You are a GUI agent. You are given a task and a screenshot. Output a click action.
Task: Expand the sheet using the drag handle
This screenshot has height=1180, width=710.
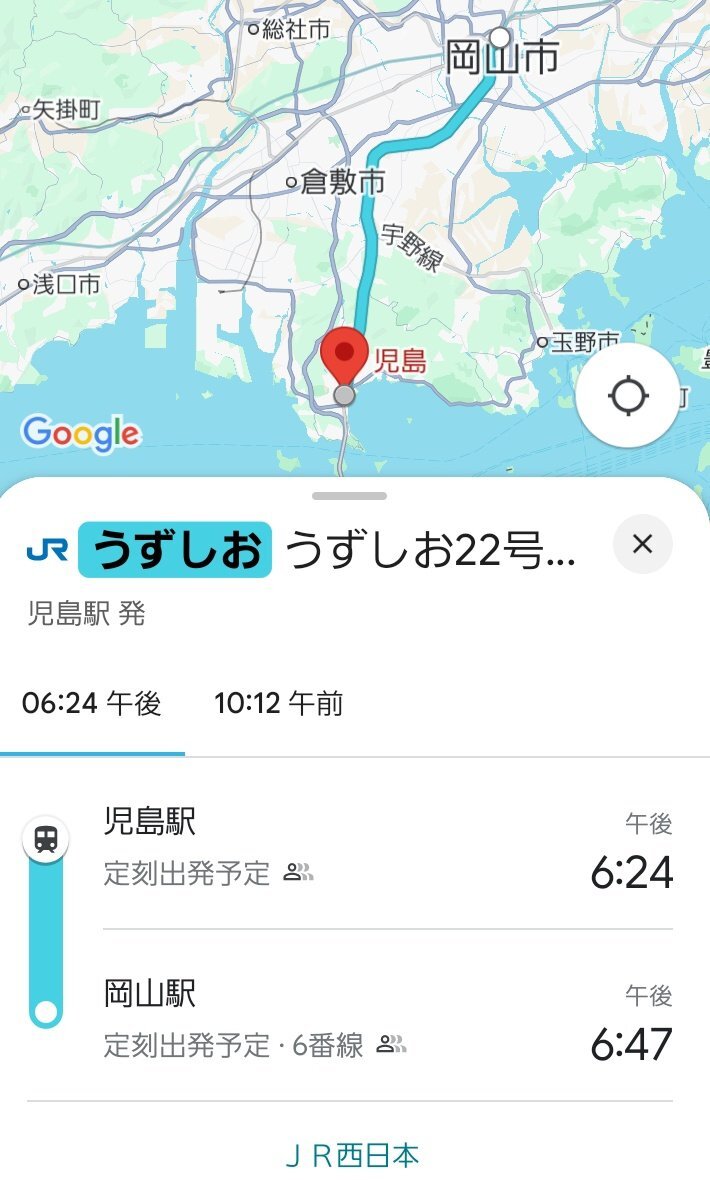coord(349,496)
